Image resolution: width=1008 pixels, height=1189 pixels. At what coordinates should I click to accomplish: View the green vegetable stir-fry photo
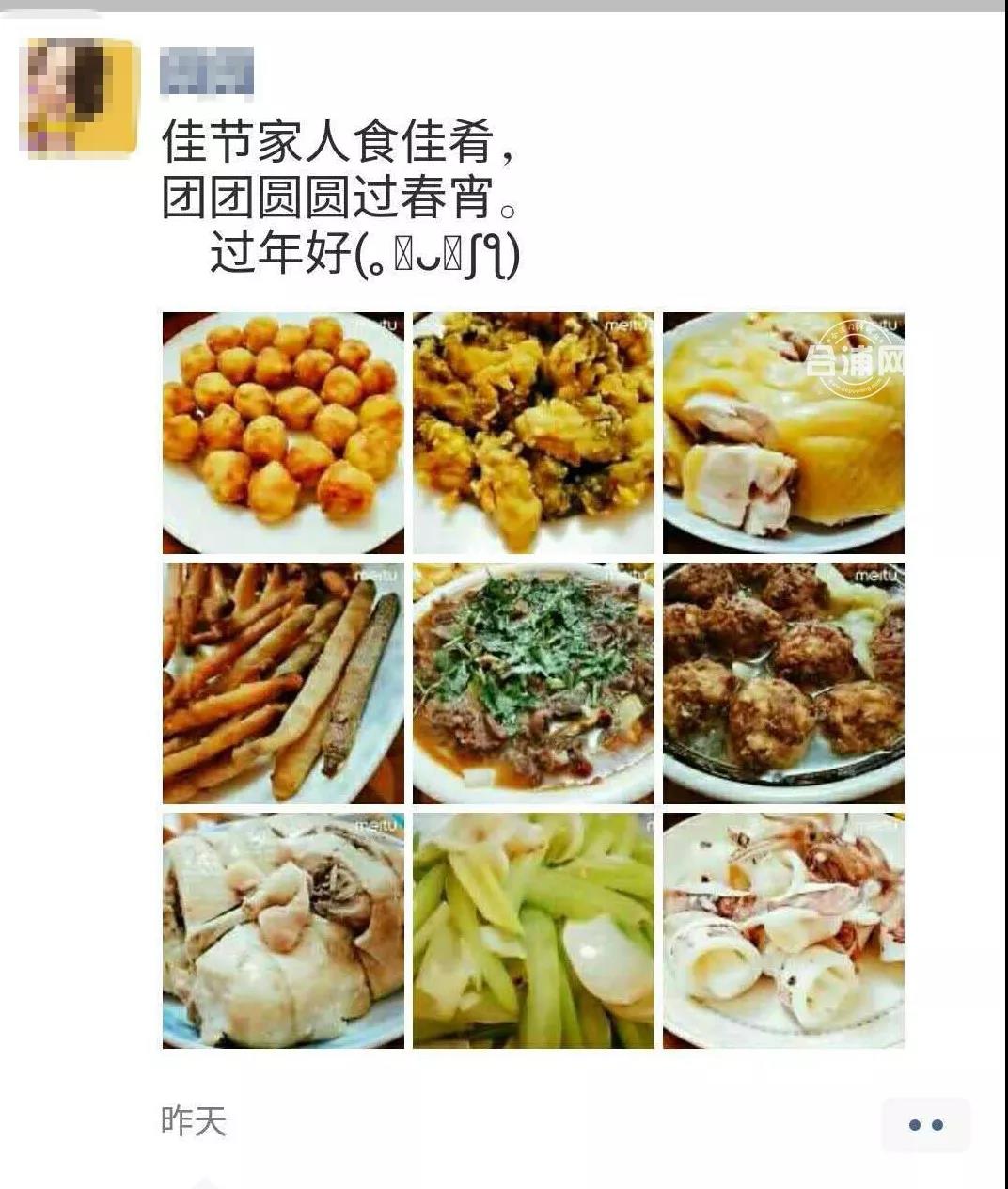pos(533,931)
